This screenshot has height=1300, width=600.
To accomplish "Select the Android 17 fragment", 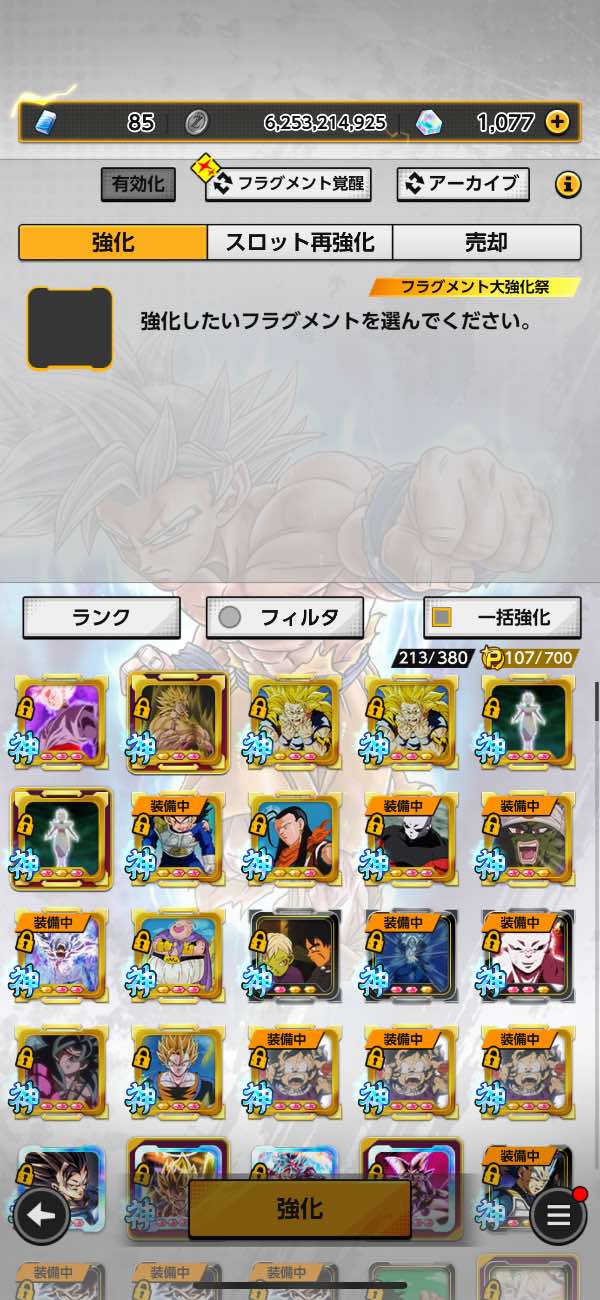I will [x=296, y=838].
